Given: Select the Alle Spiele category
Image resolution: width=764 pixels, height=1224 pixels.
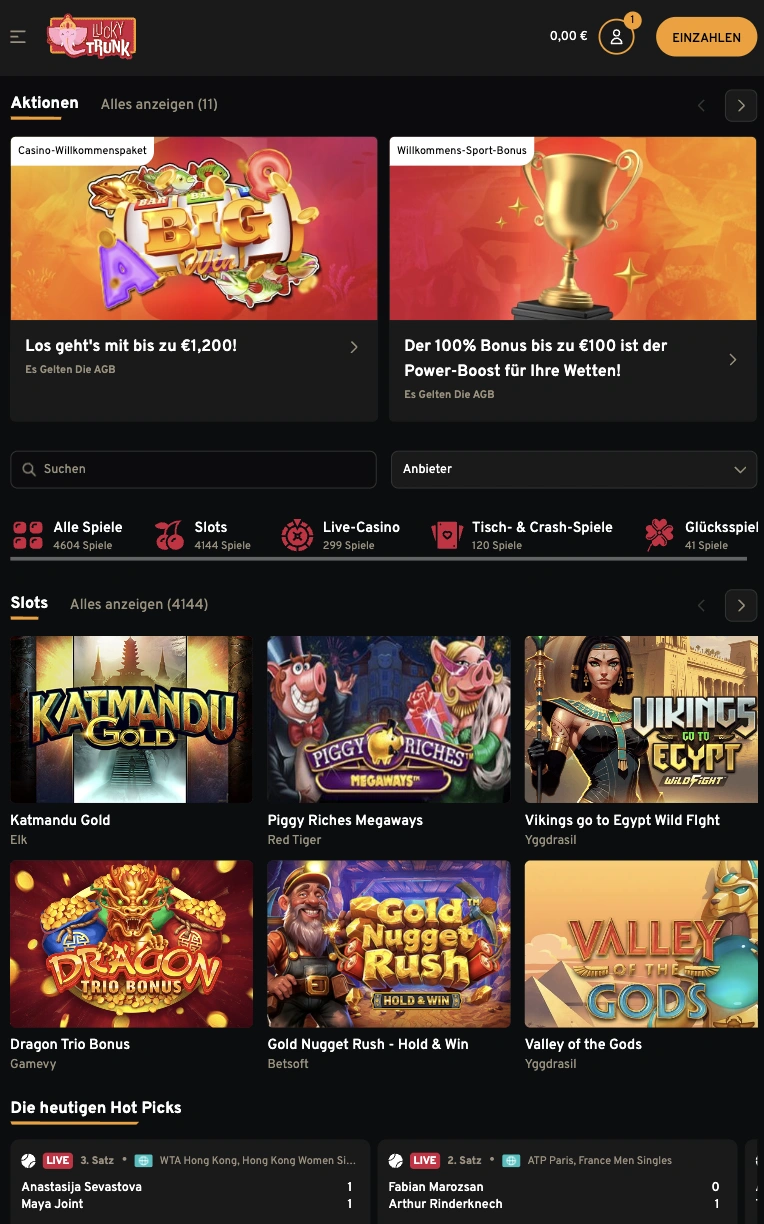Looking at the screenshot, I should point(68,535).
